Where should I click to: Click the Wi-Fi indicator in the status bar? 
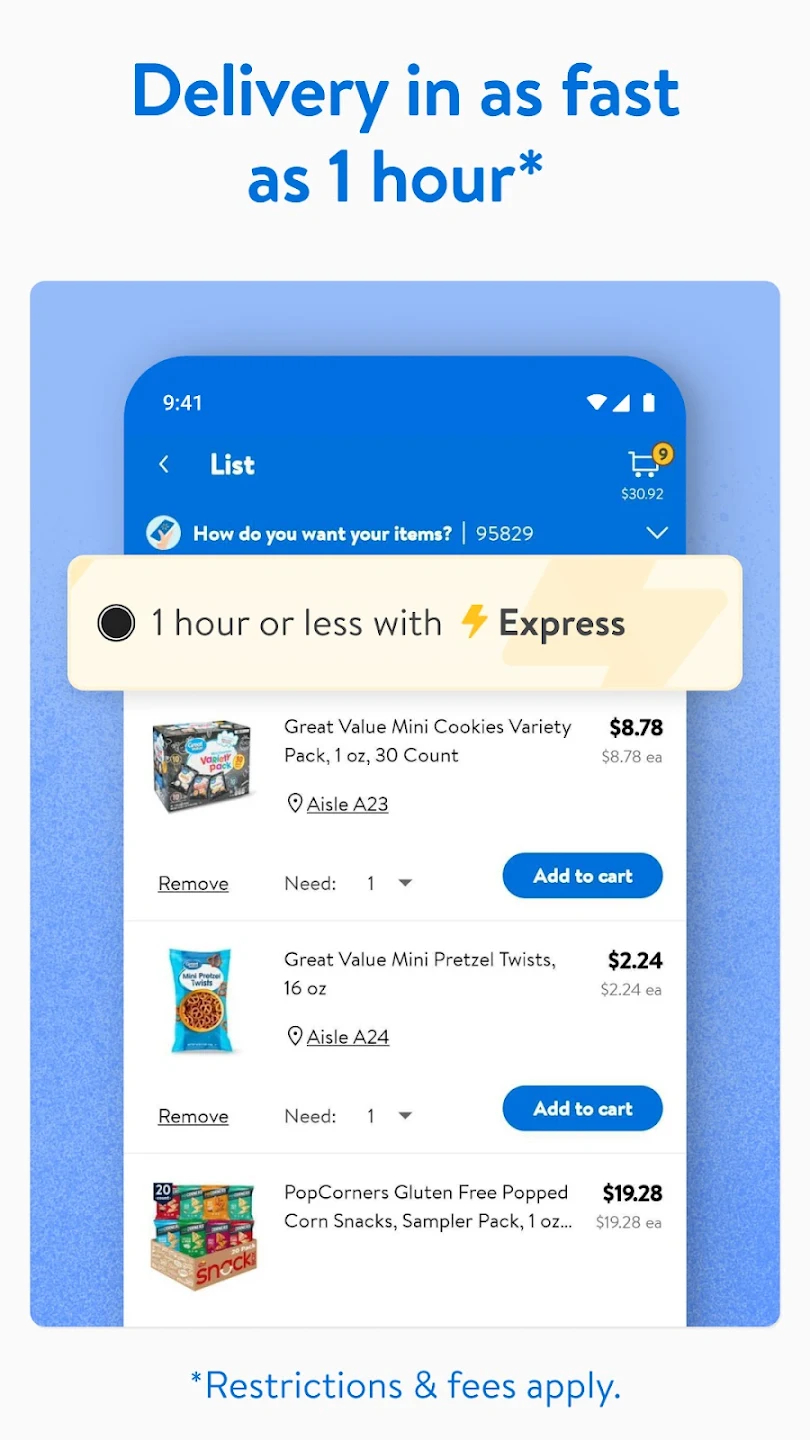596,402
